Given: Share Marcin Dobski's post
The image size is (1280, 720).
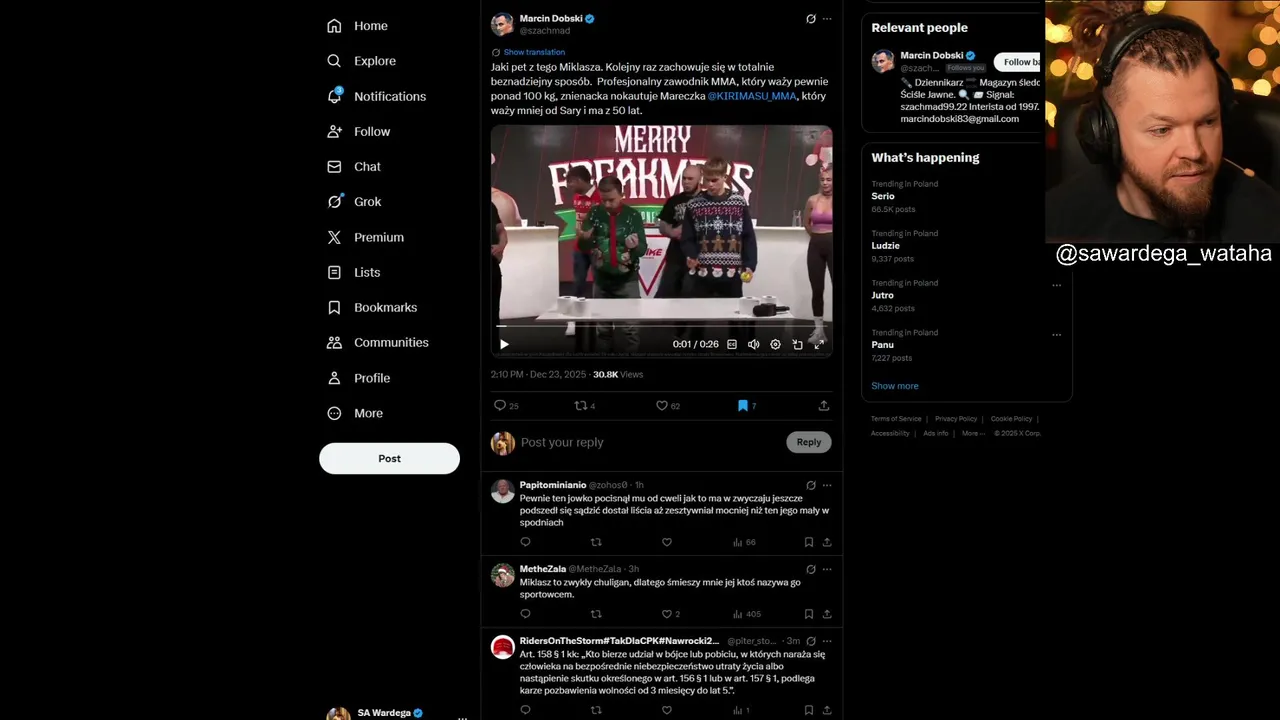Looking at the screenshot, I should [x=823, y=405].
